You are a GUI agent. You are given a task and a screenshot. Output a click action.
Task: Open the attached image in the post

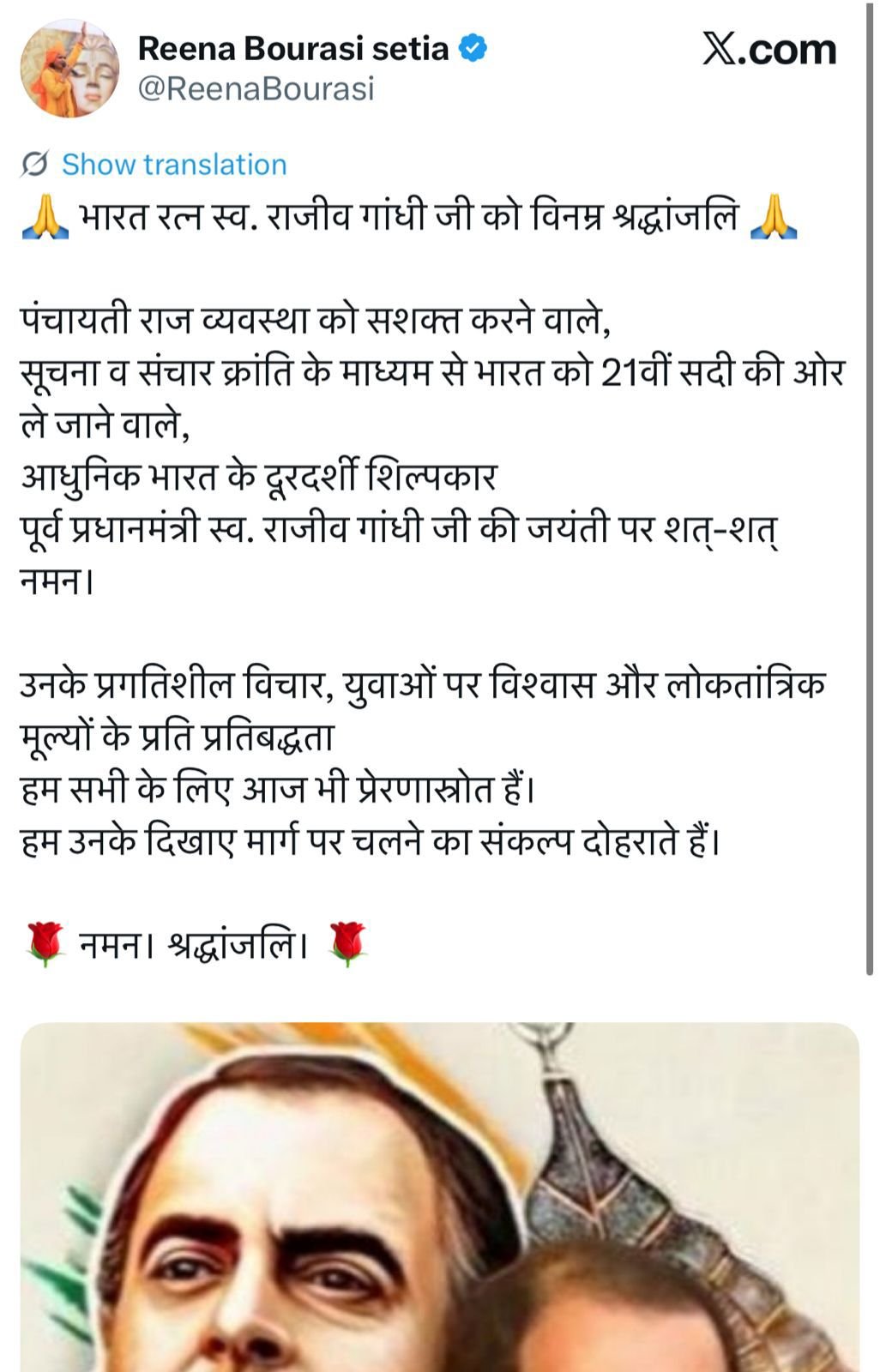439,1200
